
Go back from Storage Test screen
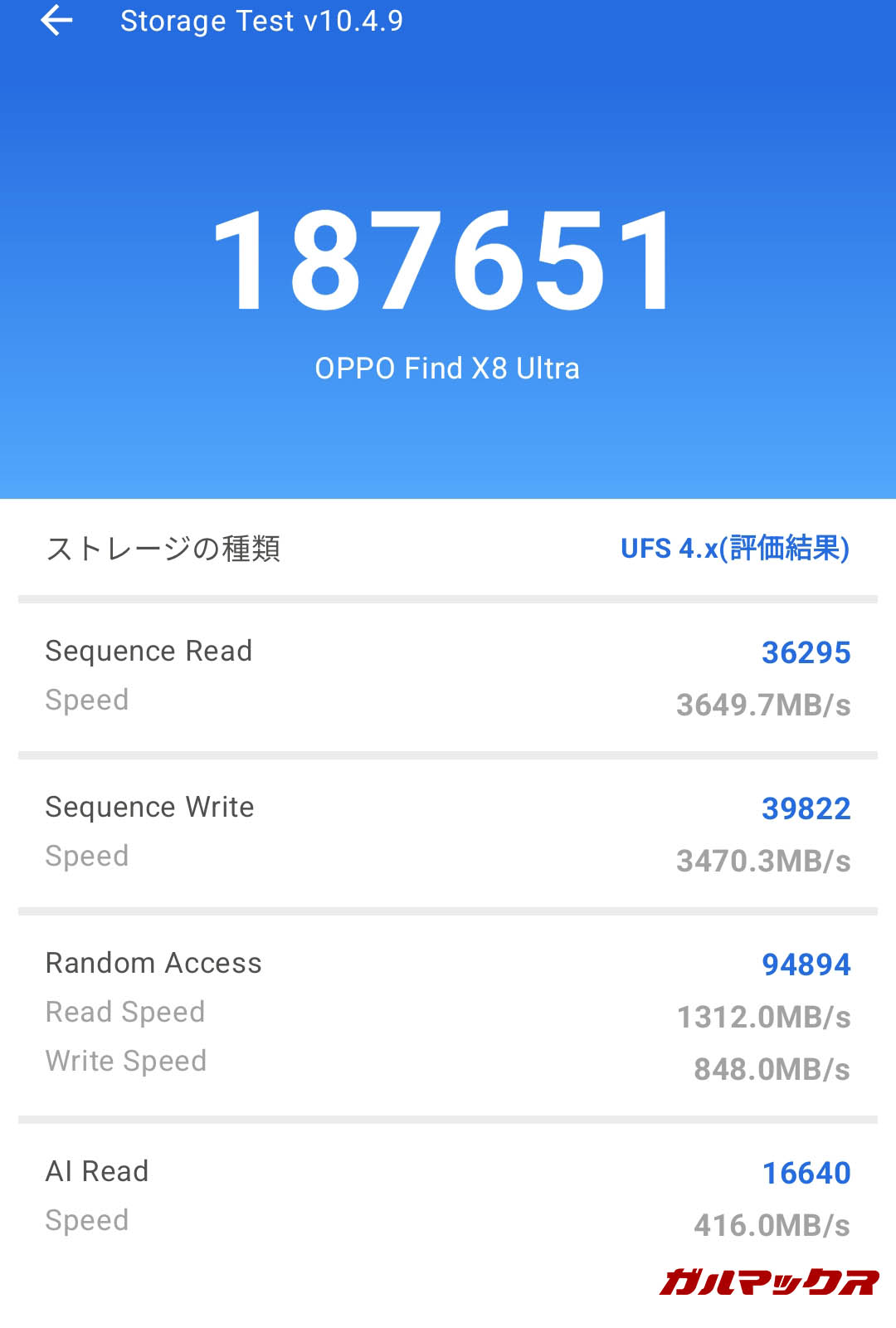(56, 21)
